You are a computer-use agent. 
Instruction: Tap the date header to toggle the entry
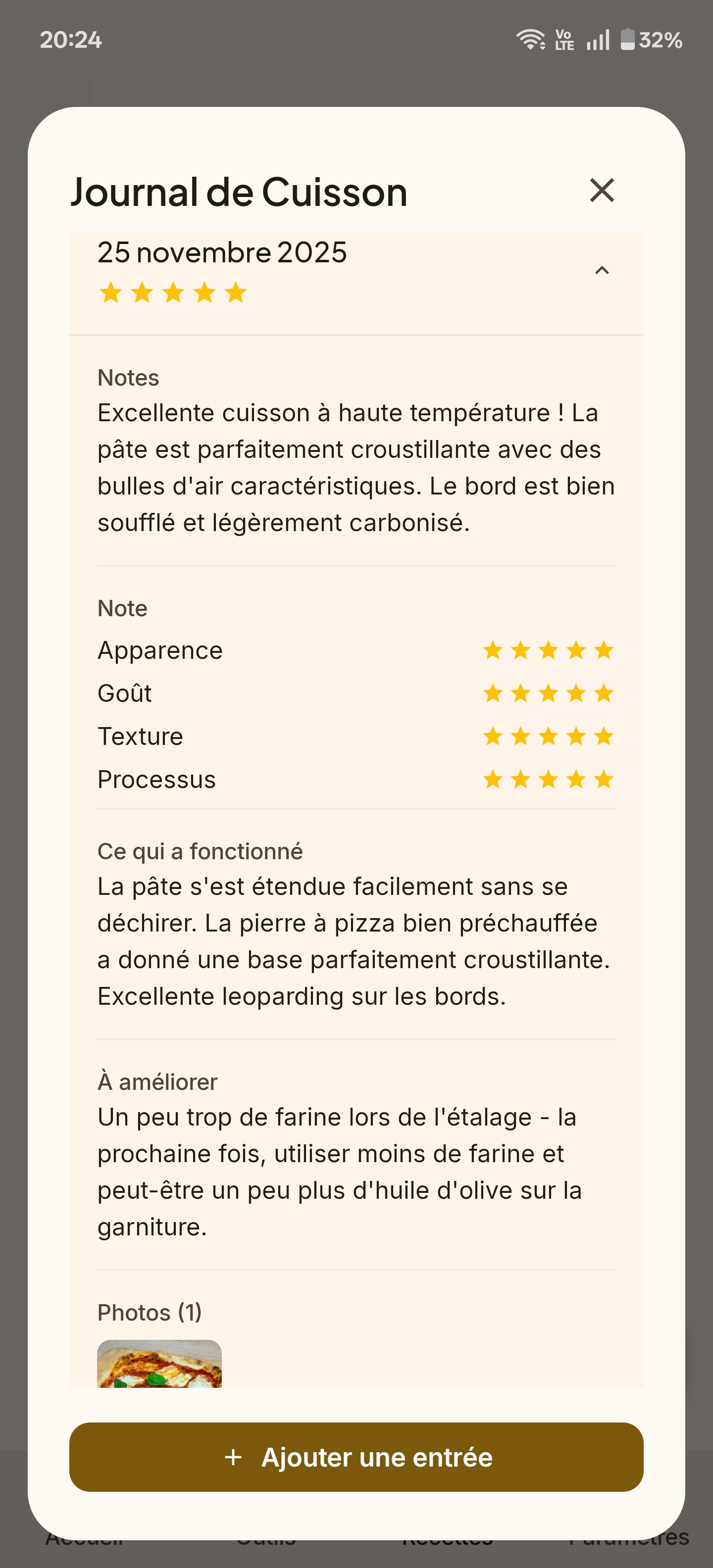[x=222, y=252]
